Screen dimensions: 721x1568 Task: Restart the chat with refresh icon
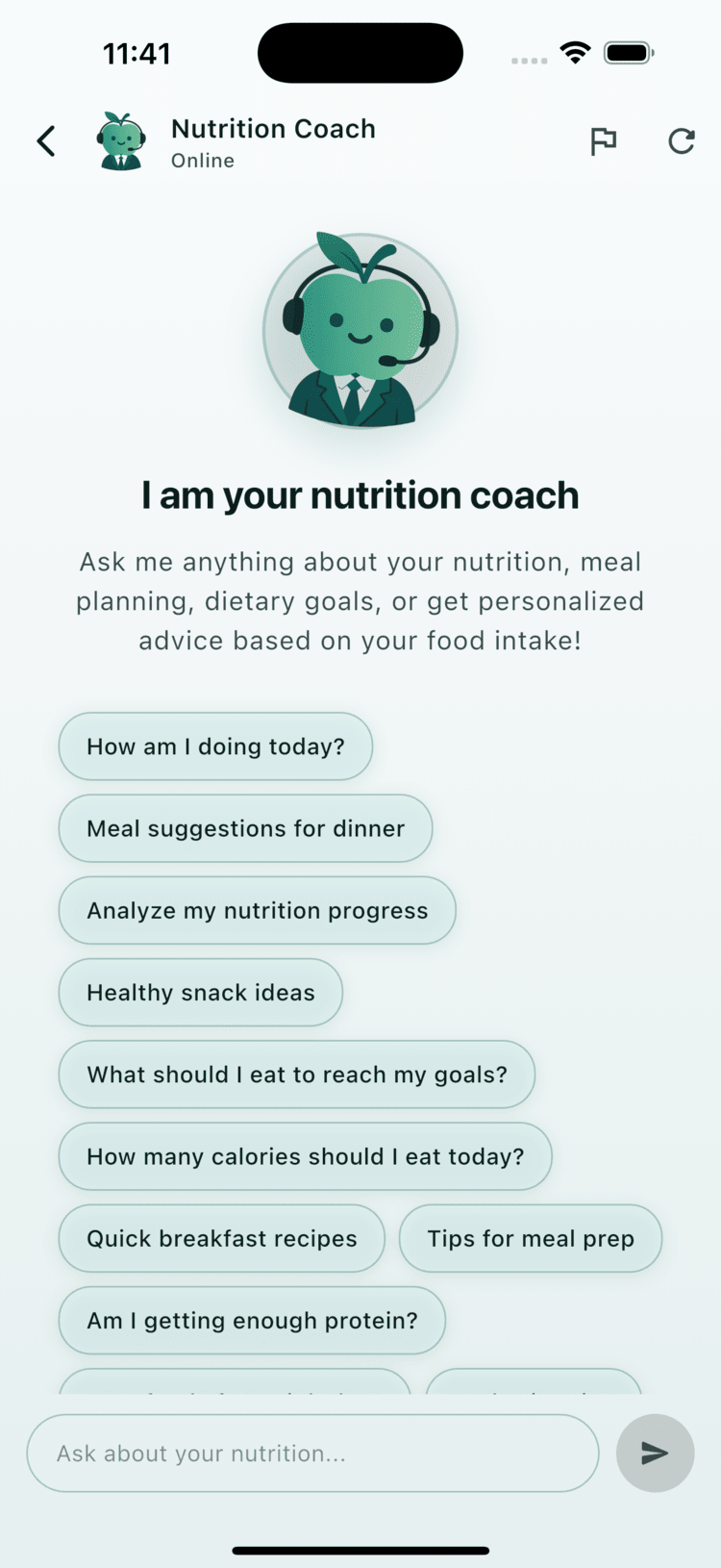(x=682, y=140)
